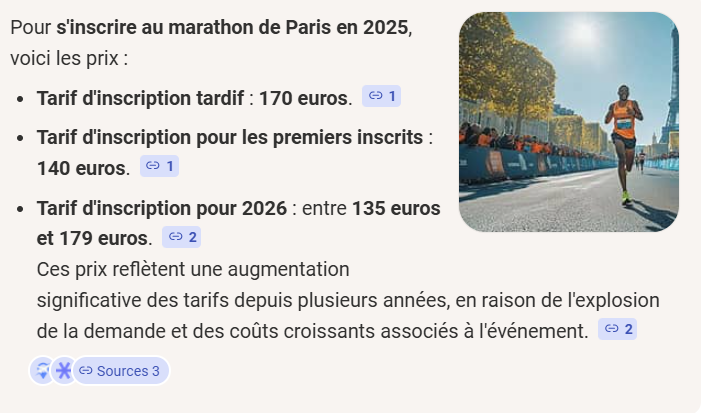705x413 pixels.
Task: Open citation 1 beside the 170 euros late fee
Action: [x=382, y=97]
